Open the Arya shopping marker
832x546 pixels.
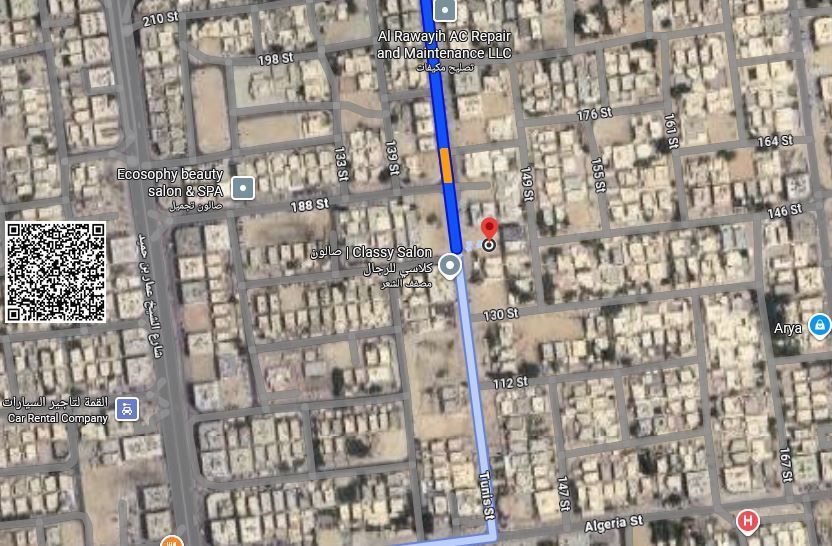819,326
